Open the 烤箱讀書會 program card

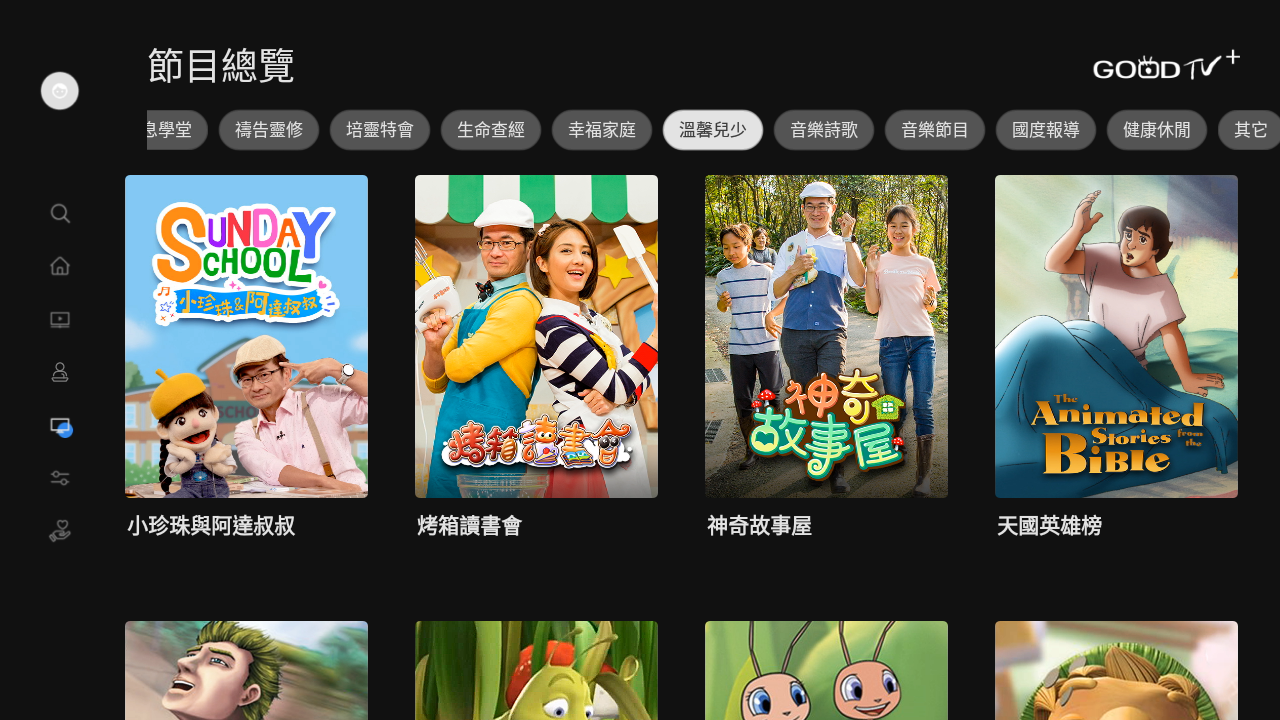tap(536, 337)
